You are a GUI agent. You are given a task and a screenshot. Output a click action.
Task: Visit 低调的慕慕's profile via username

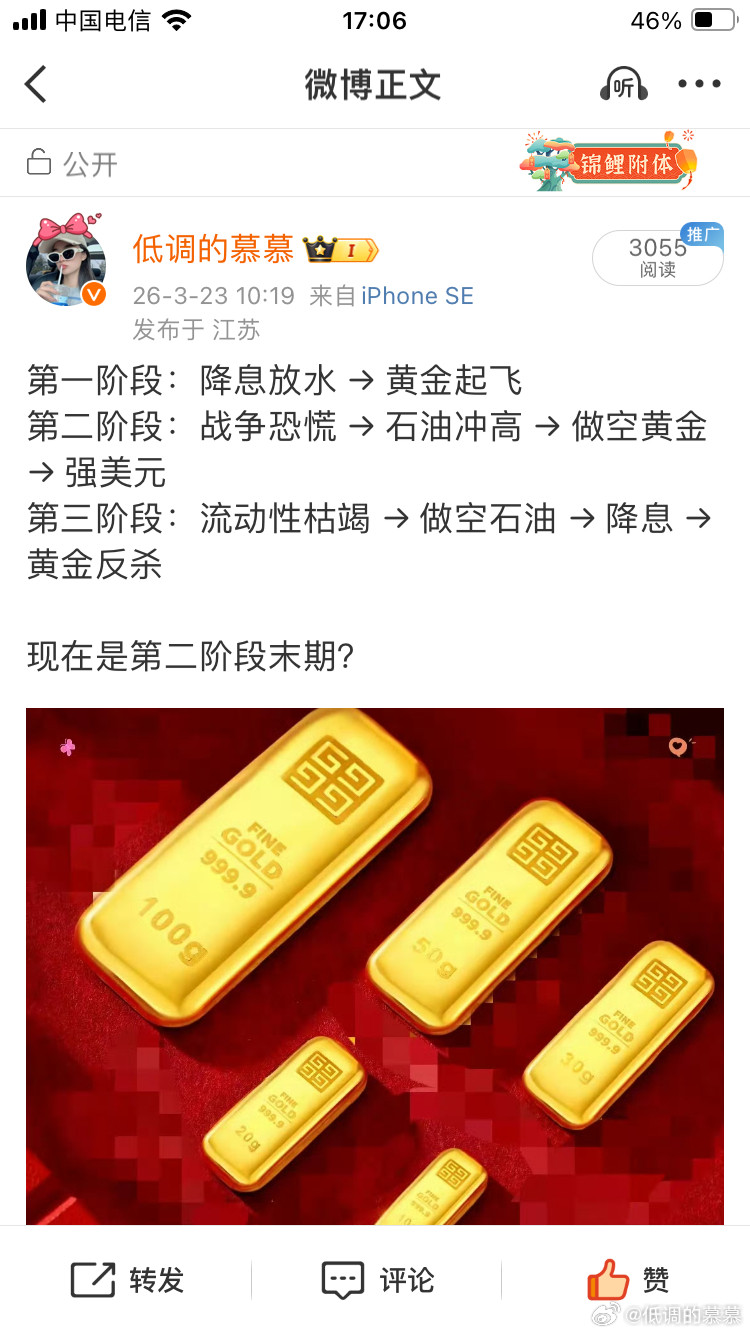point(213,249)
